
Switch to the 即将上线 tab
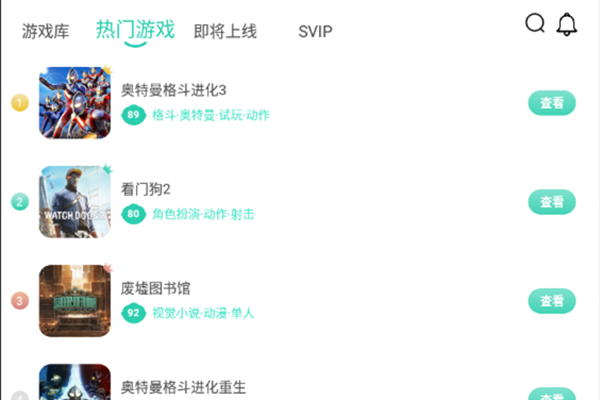pyautogui.click(x=225, y=31)
